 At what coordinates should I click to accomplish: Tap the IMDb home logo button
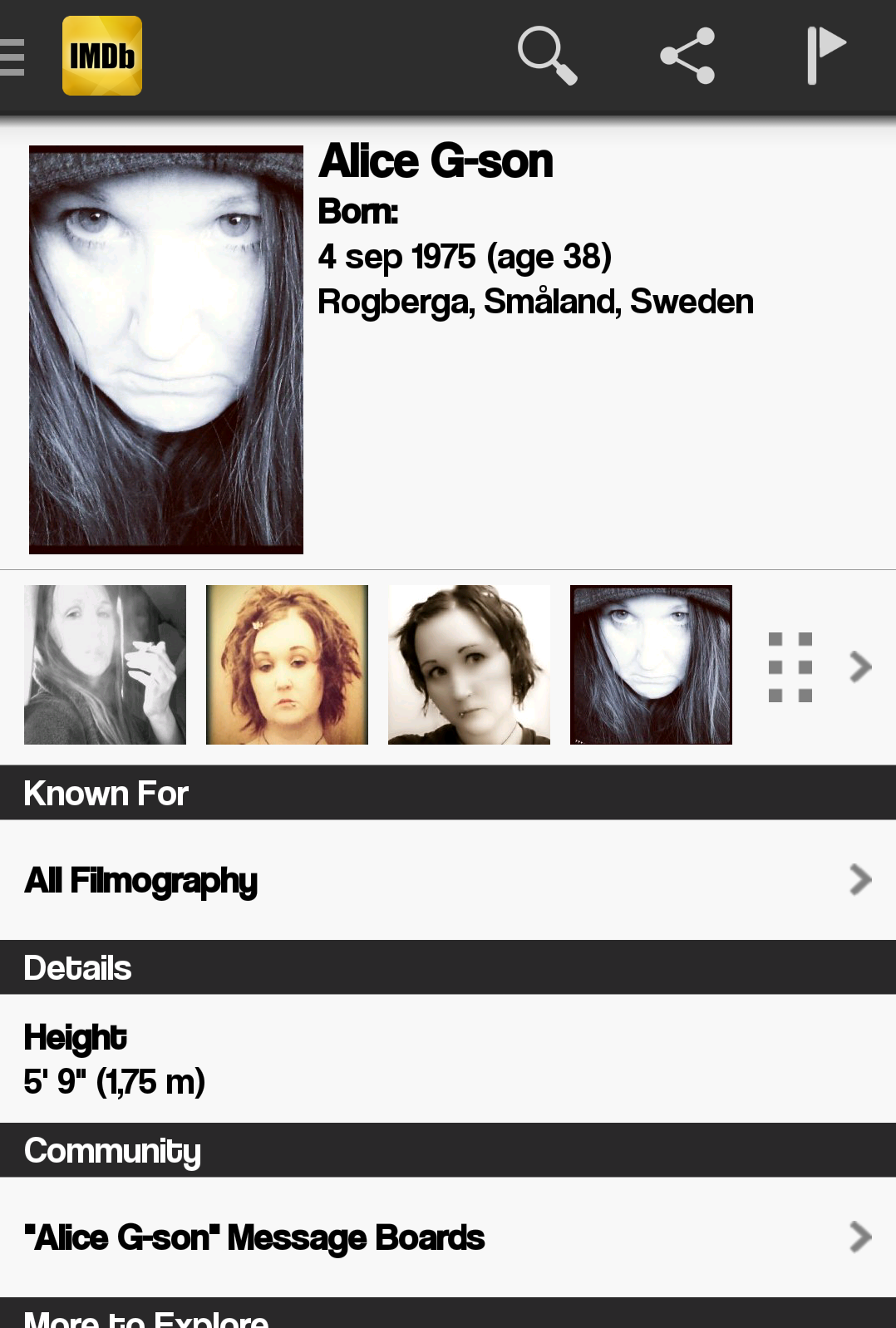(102, 56)
